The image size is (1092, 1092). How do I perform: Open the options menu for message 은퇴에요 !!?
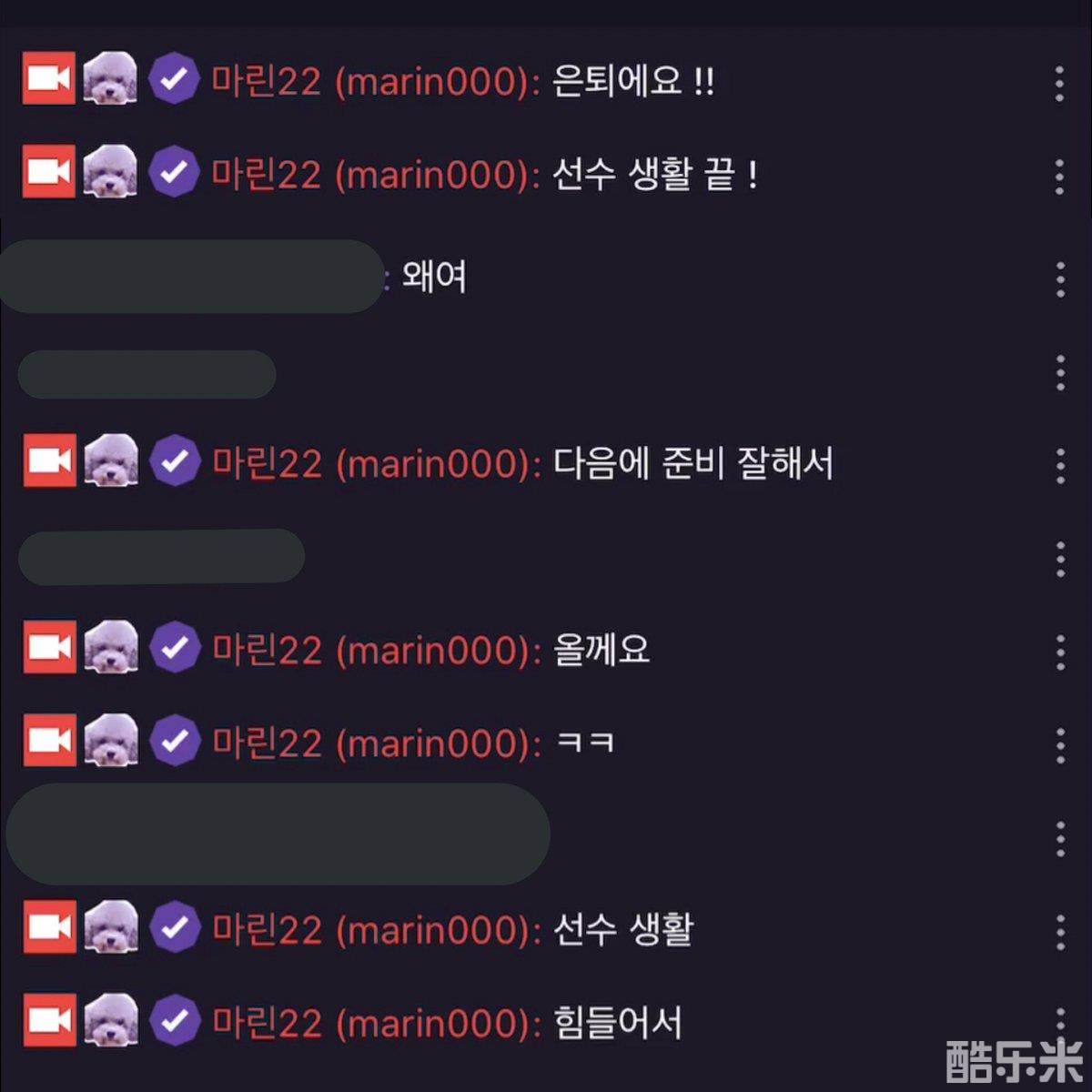point(1059,84)
